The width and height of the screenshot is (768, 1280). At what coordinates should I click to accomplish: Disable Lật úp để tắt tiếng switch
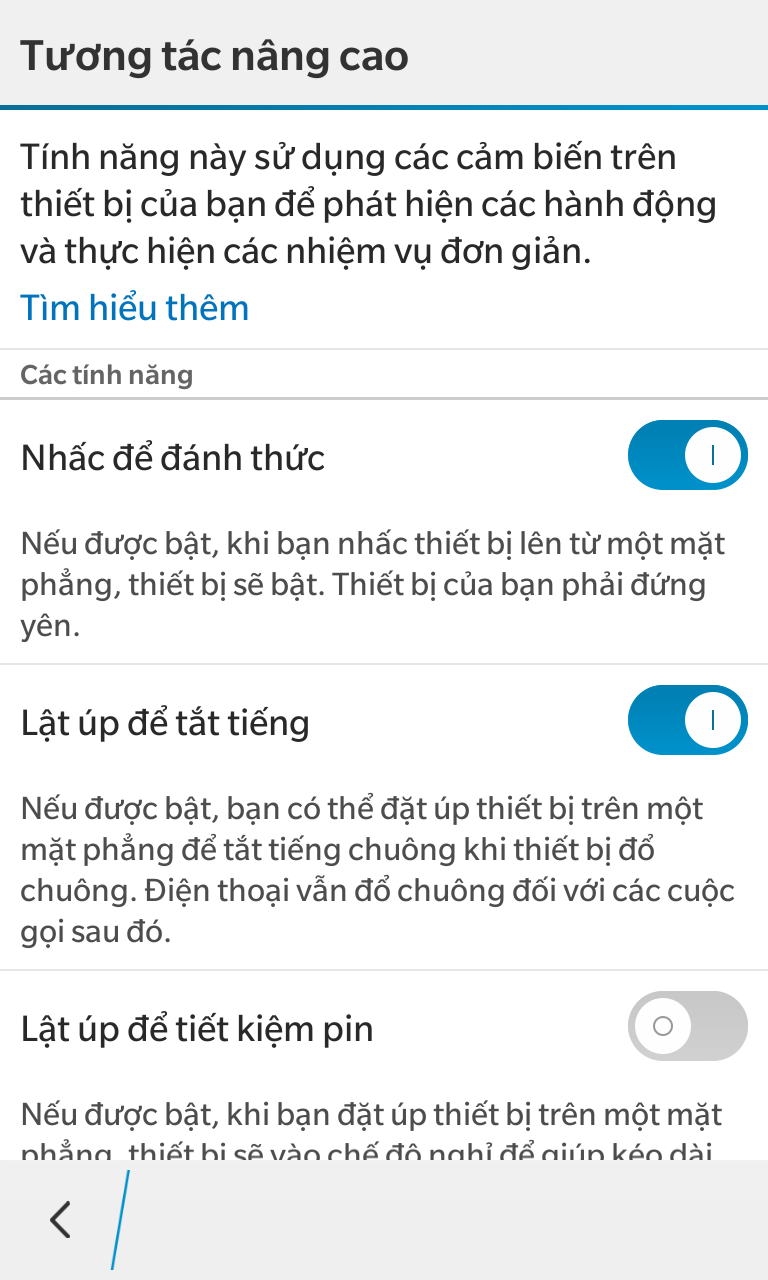click(688, 720)
